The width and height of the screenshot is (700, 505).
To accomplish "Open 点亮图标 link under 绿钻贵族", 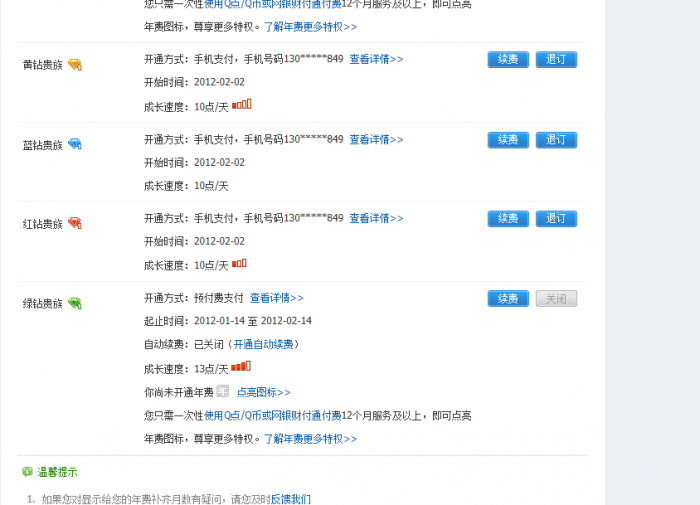I will click(263, 392).
